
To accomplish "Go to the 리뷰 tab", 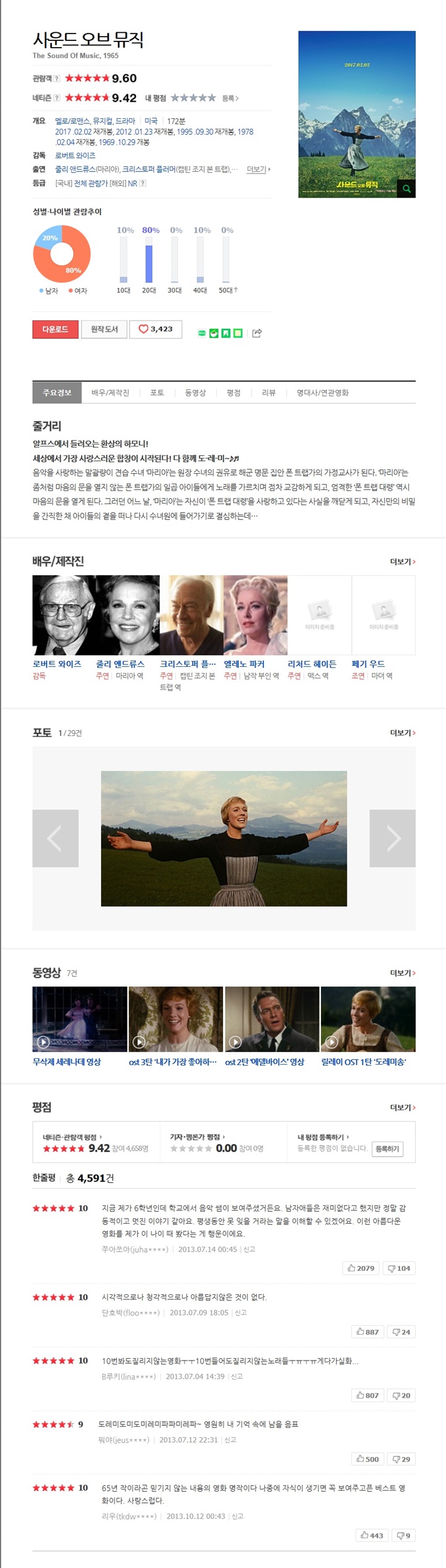I will pos(268,393).
